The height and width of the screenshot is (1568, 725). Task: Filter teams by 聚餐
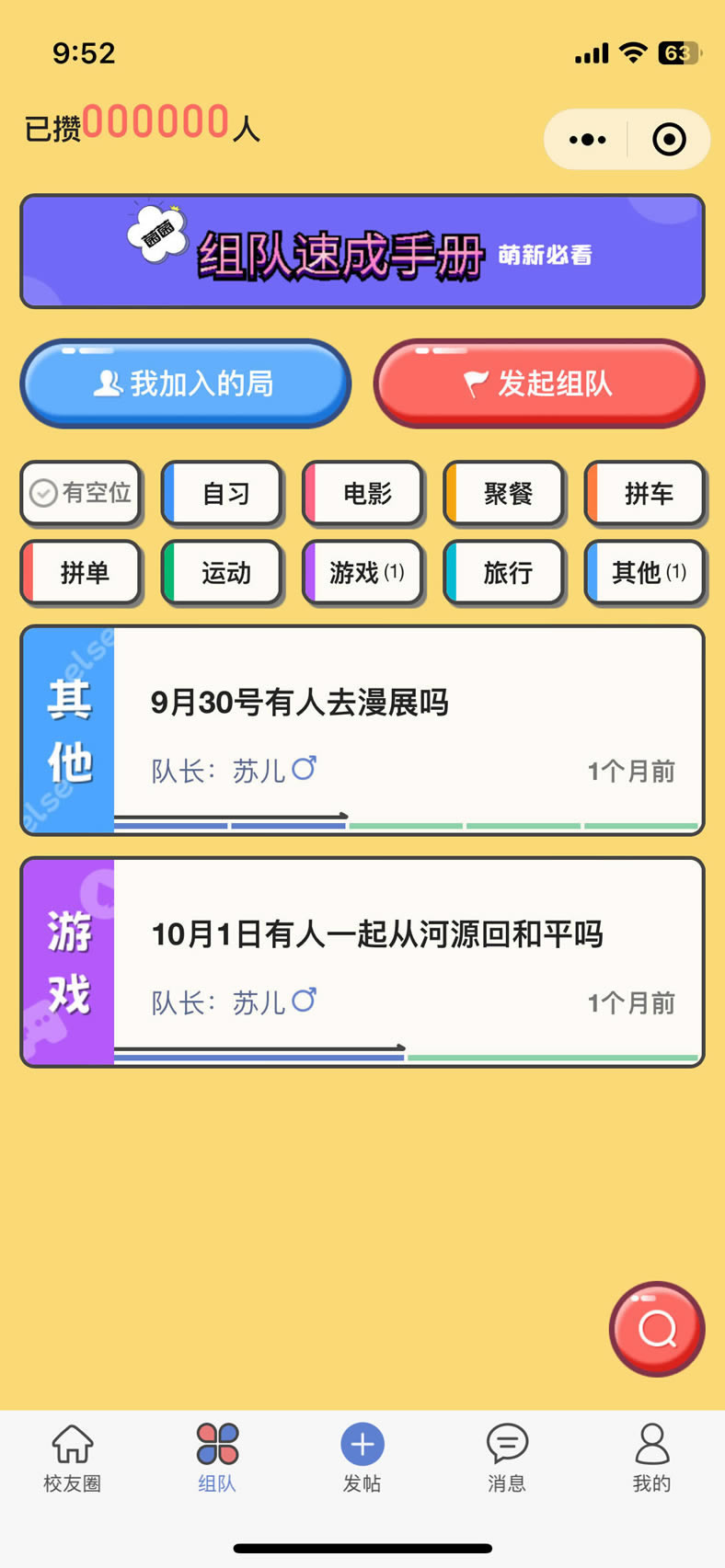[x=505, y=494]
